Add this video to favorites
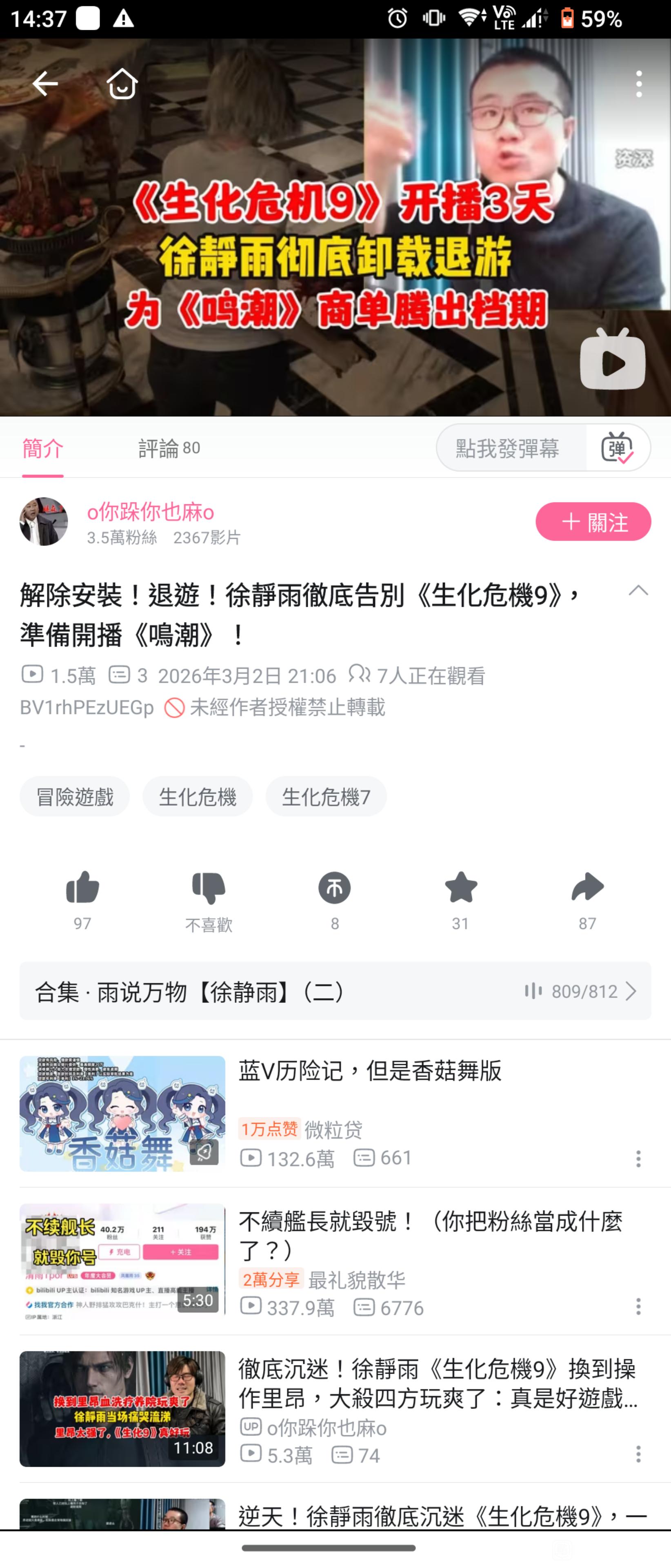This screenshot has width=671, height=1568. 460,889
